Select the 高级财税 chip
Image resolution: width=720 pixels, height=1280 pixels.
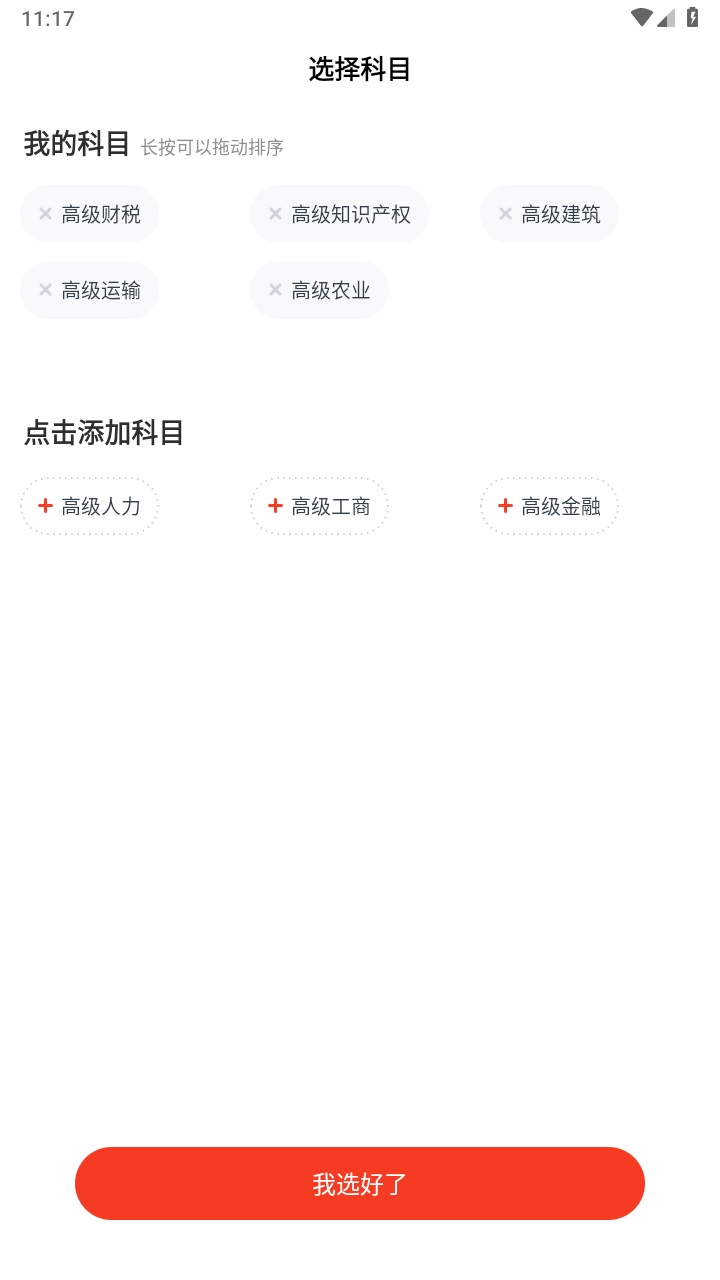89,213
